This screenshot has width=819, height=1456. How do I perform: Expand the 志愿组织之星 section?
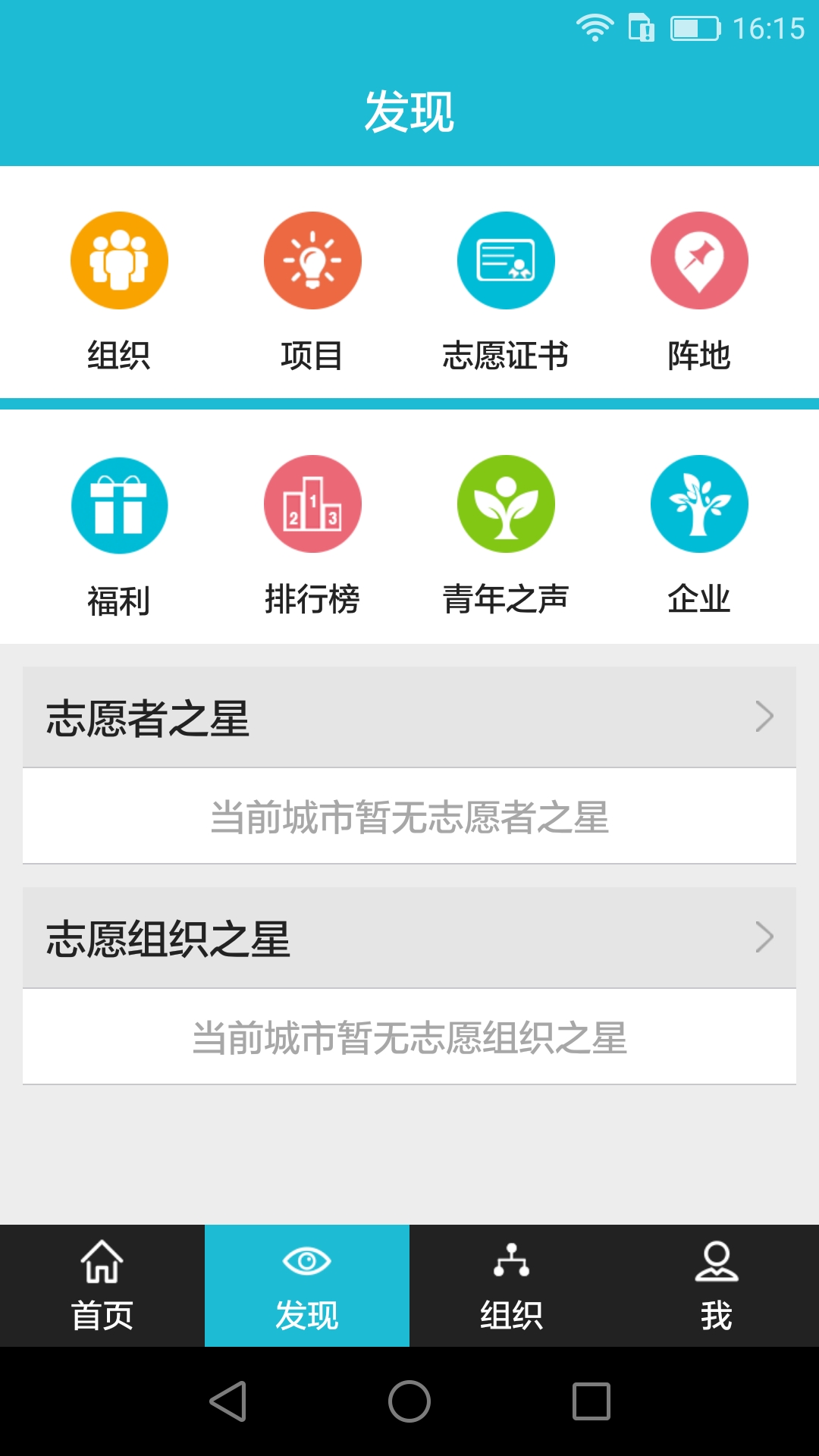[409, 937]
